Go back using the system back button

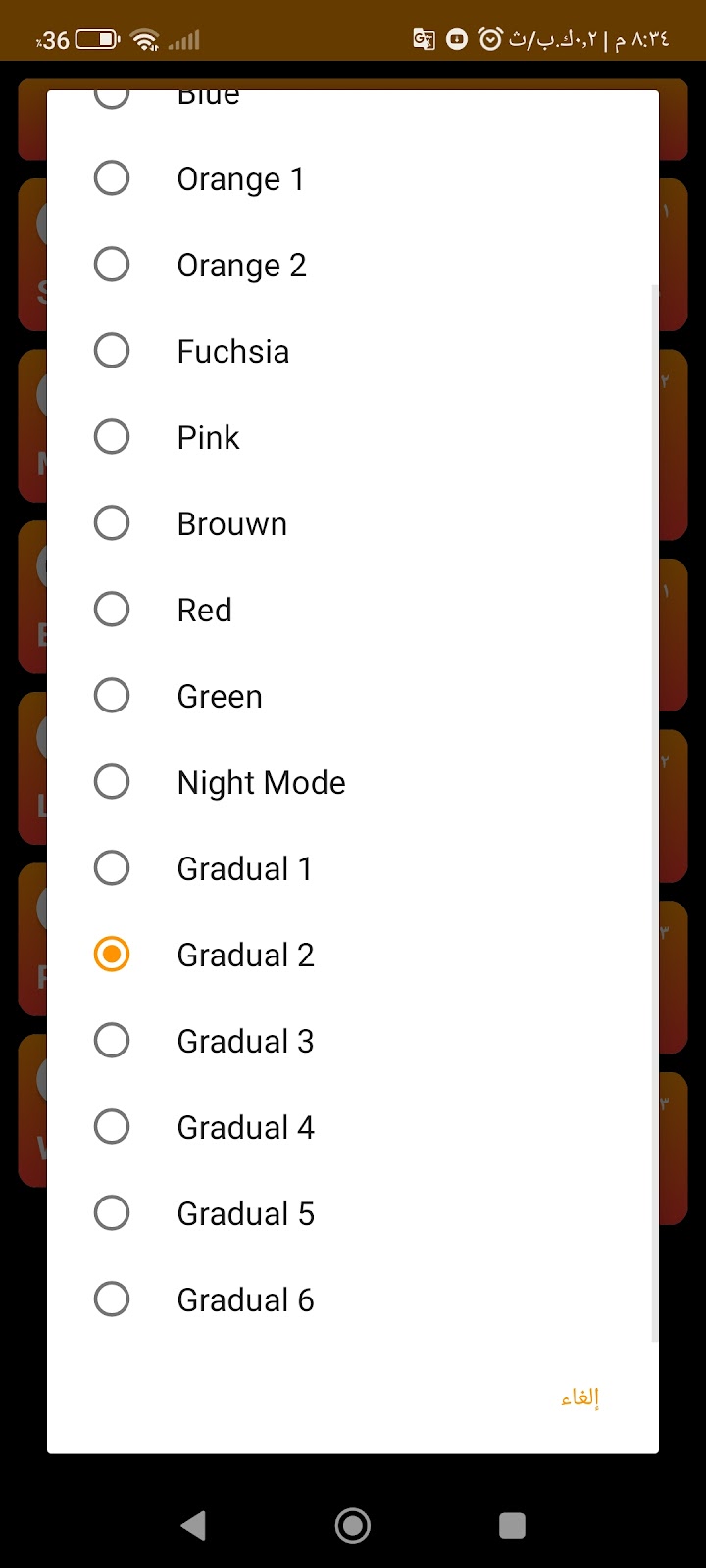pyautogui.click(x=194, y=1525)
